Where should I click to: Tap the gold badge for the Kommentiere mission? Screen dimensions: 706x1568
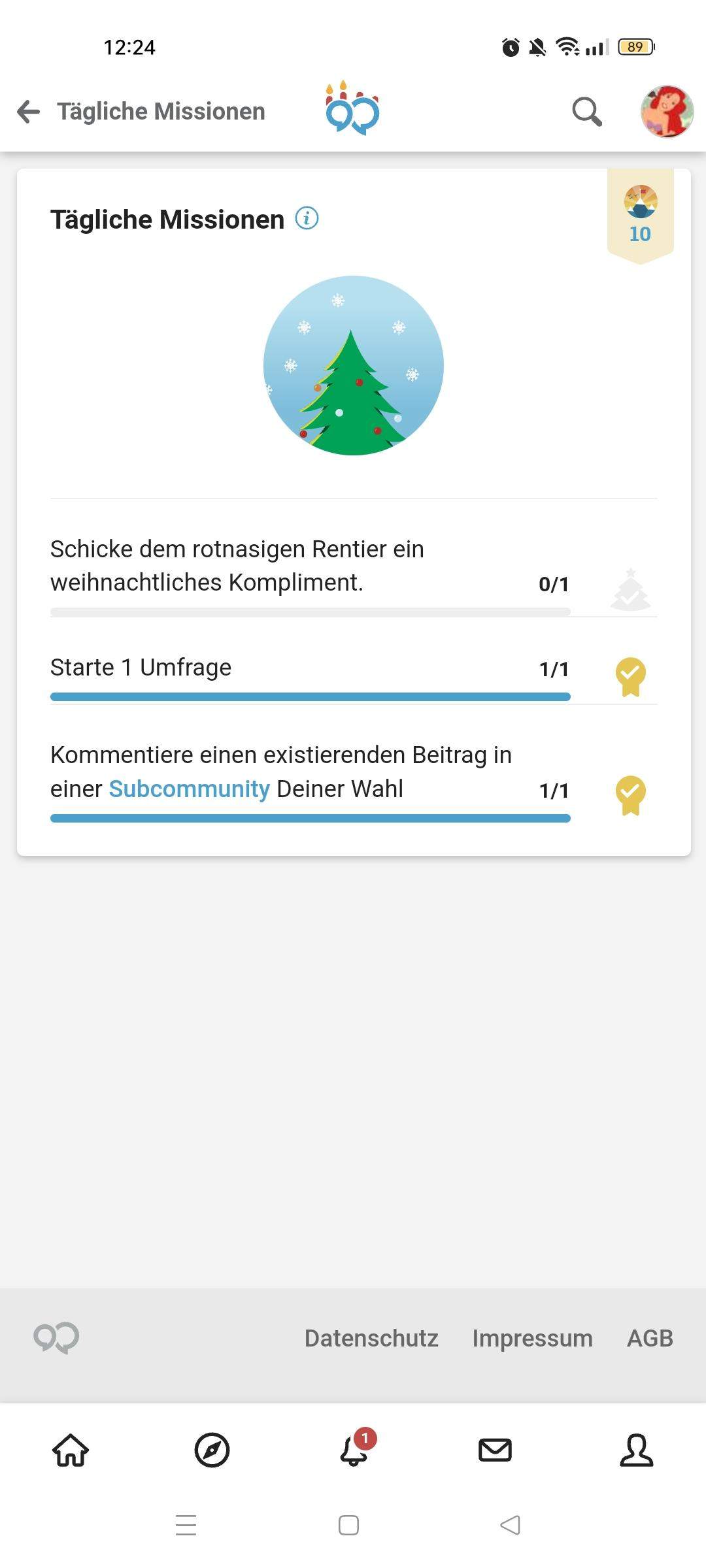pos(631,794)
